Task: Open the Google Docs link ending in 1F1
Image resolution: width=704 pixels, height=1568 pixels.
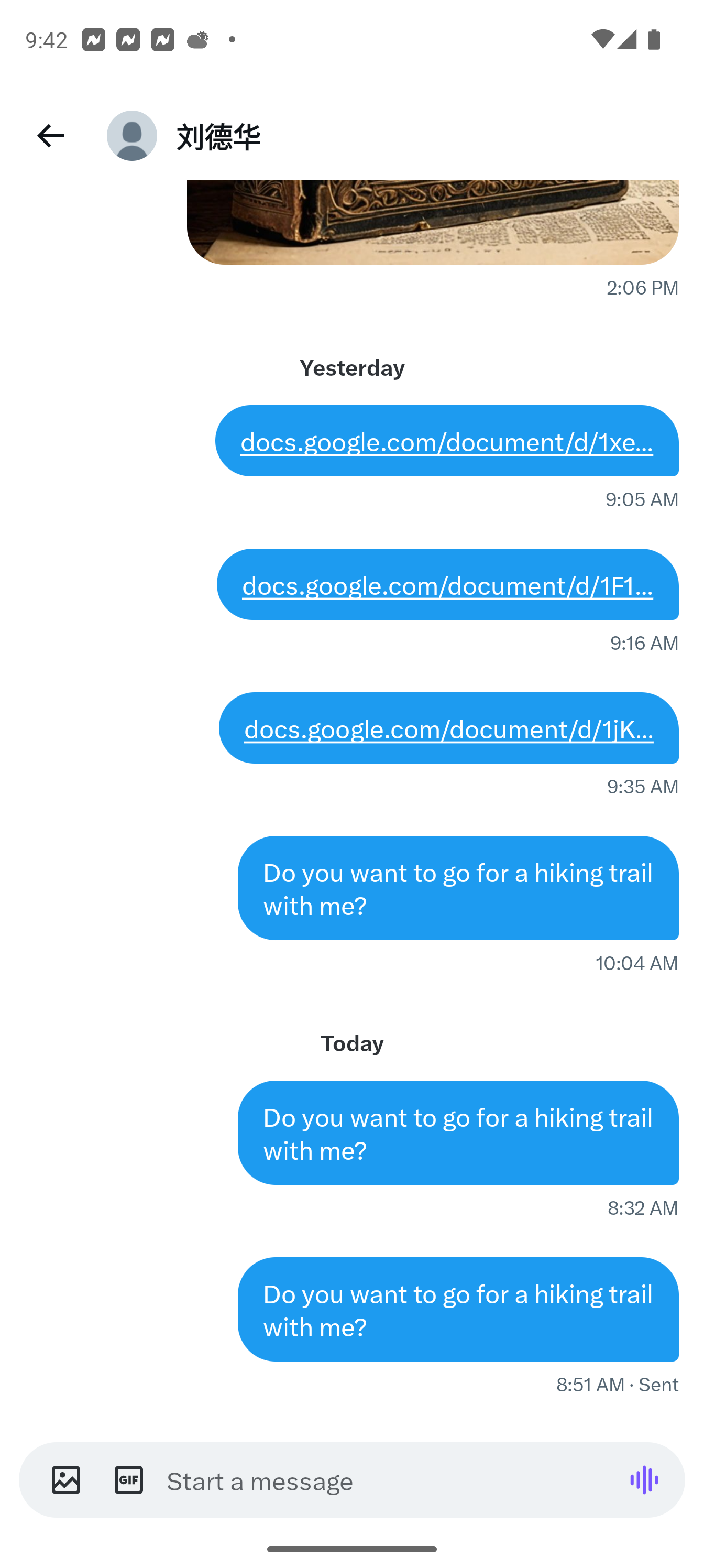Action: pos(447,585)
